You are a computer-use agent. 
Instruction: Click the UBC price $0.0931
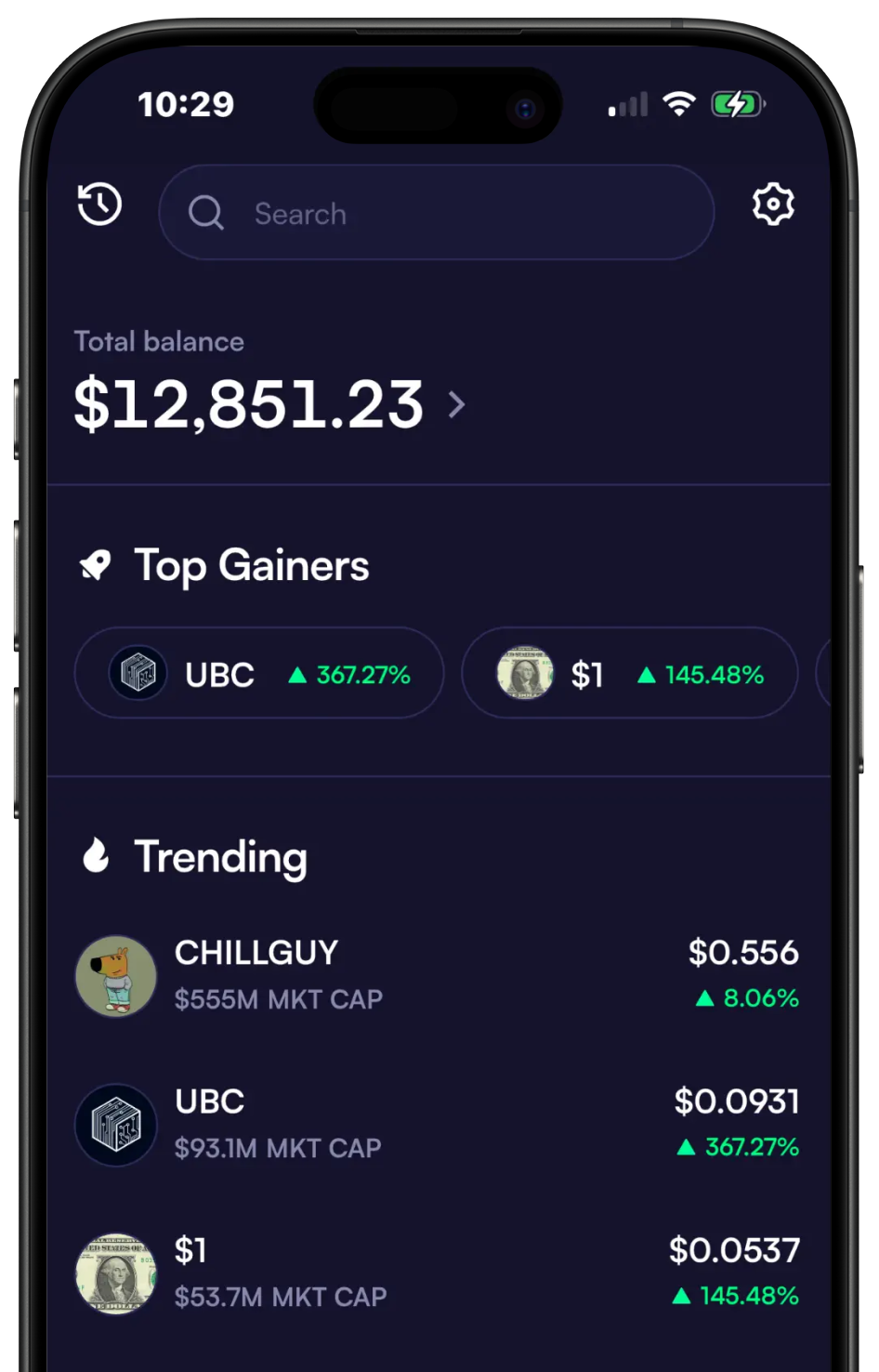click(737, 1101)
